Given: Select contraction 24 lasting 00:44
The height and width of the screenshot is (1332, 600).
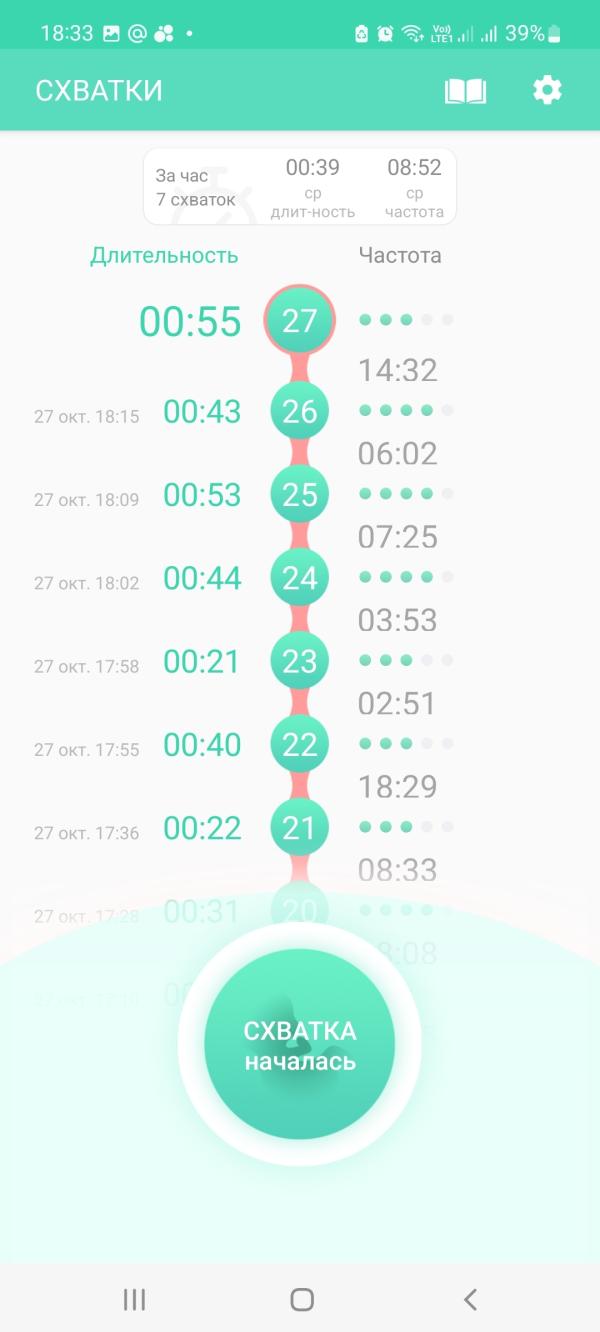Looking at the screenshot, I should [299, 578].
